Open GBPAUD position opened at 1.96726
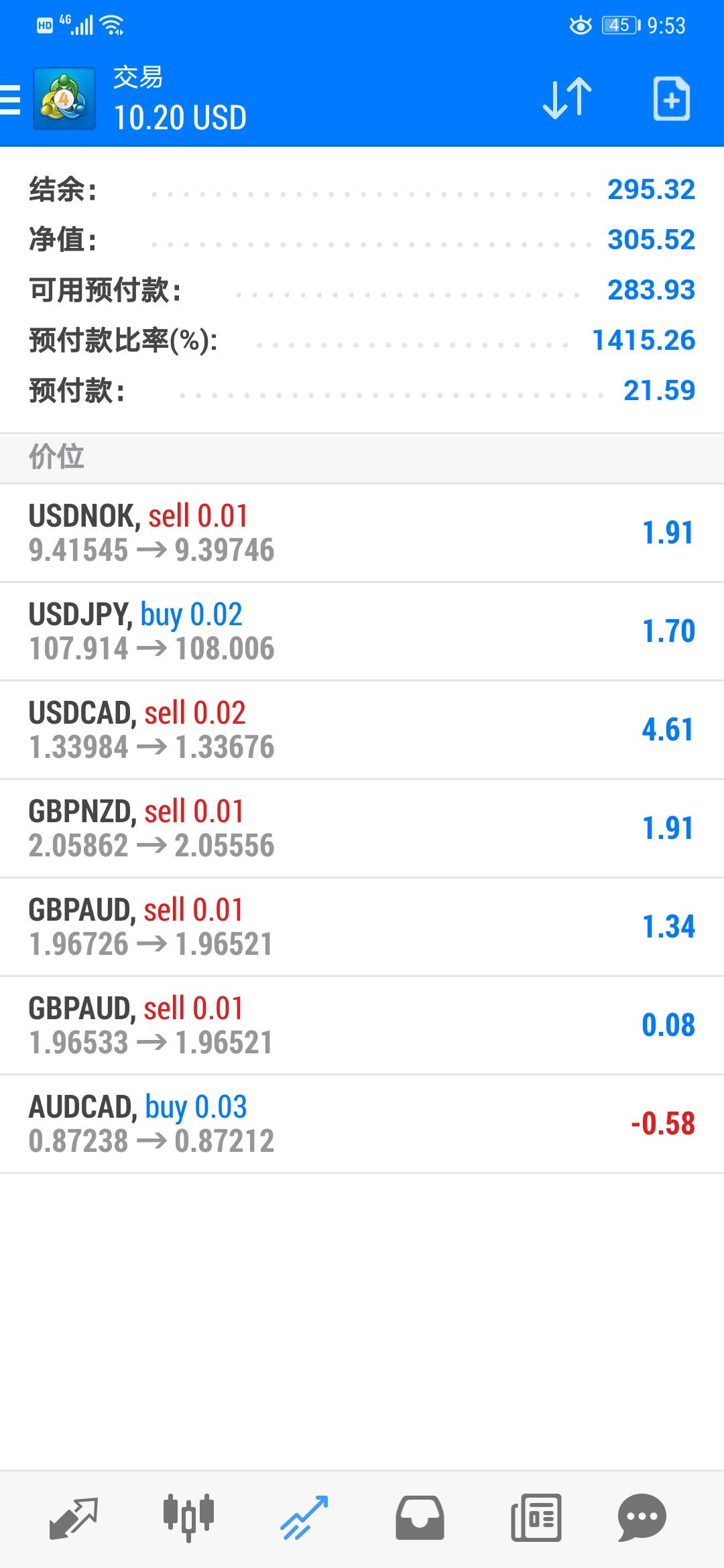Image resolution: width=724 pixels, height=1568 pixels. click(x=362, y=927)
